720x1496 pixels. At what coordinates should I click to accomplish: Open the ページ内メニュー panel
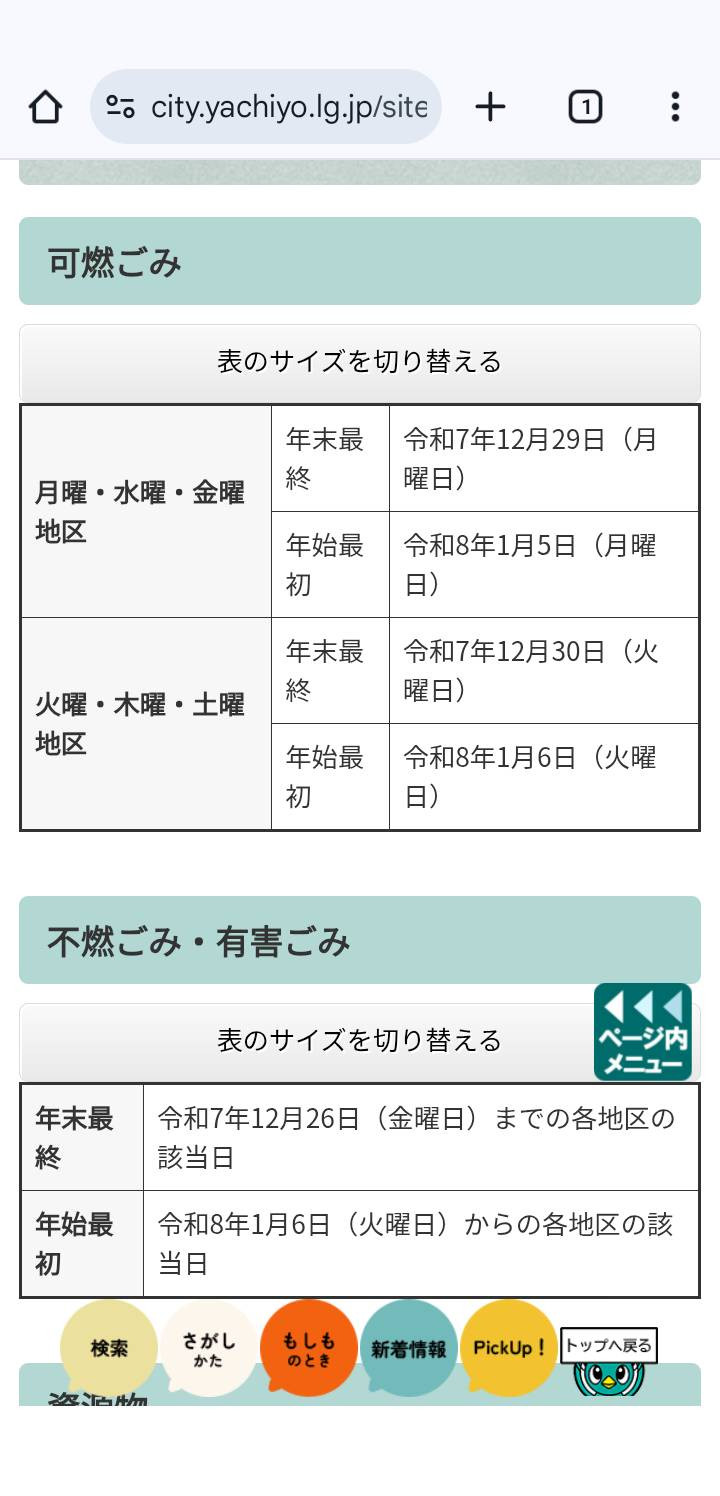point(643,1032)
